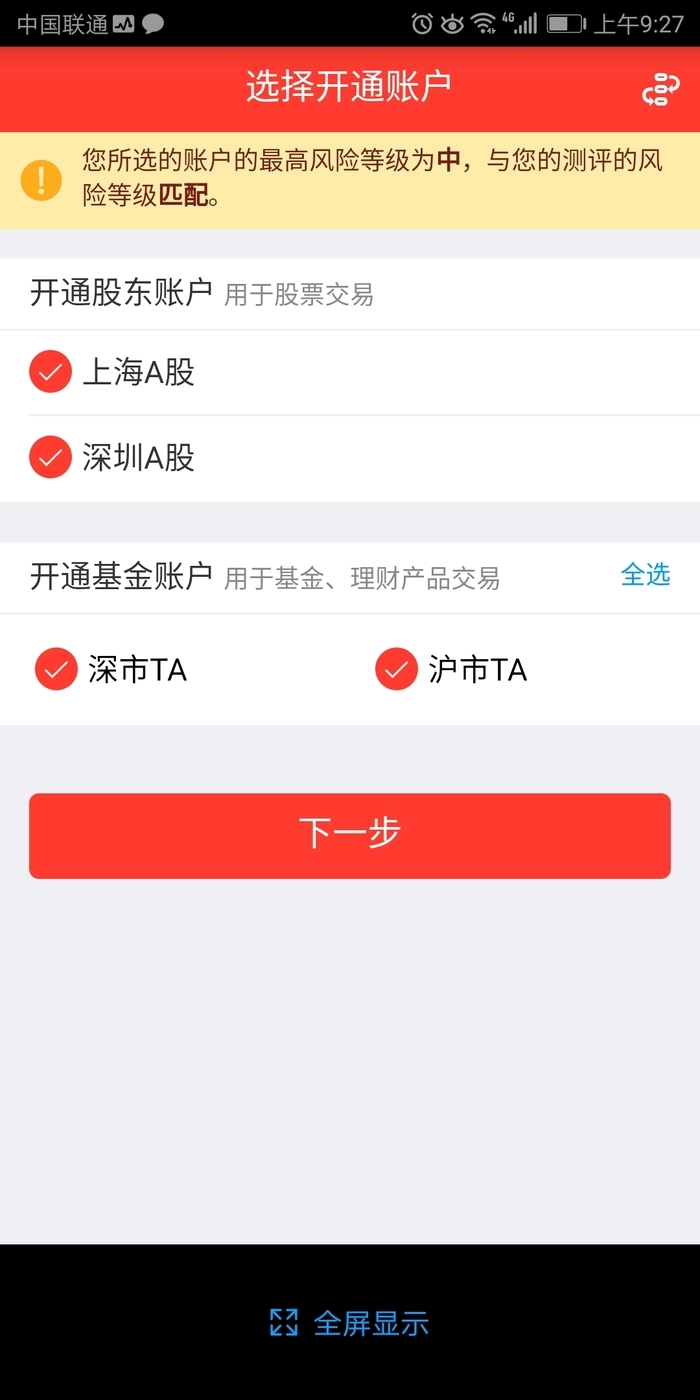
Task: Tap 全选 to select all fund accounts
Action: (645, 575)
